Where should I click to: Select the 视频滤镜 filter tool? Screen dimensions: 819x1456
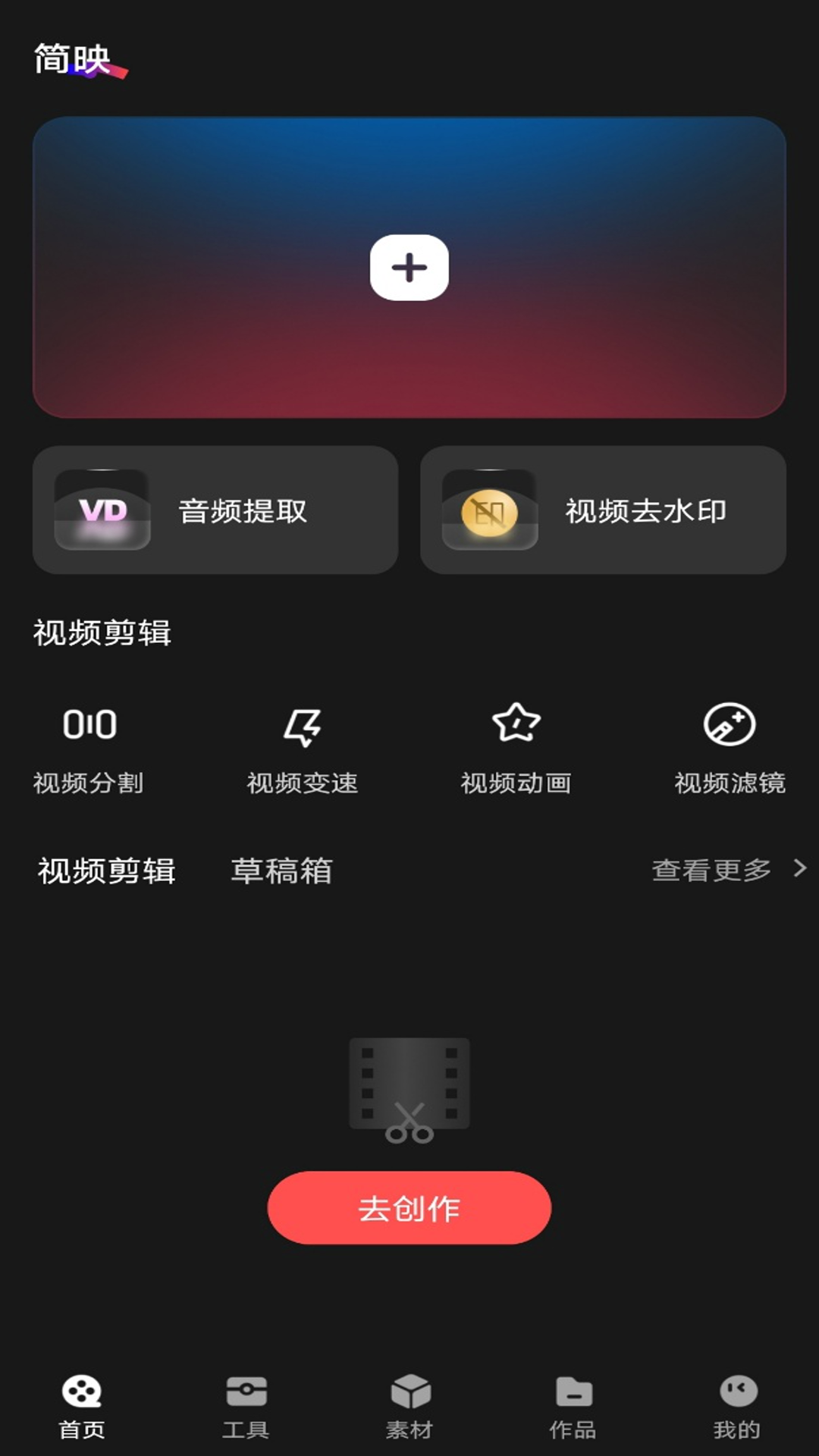[730, 747]
